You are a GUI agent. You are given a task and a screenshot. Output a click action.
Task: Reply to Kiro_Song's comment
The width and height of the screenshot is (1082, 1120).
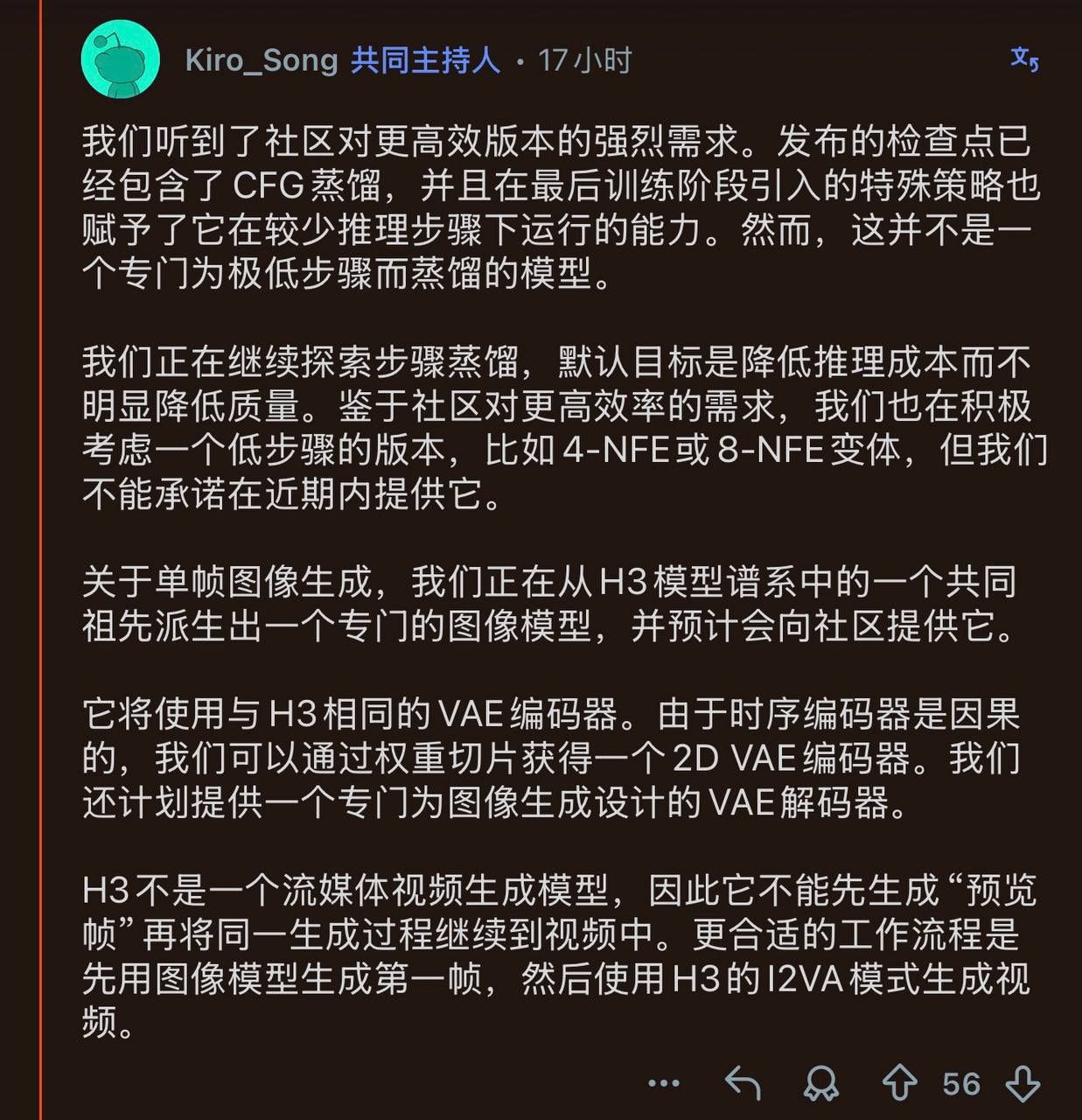tap(743, 1083)
